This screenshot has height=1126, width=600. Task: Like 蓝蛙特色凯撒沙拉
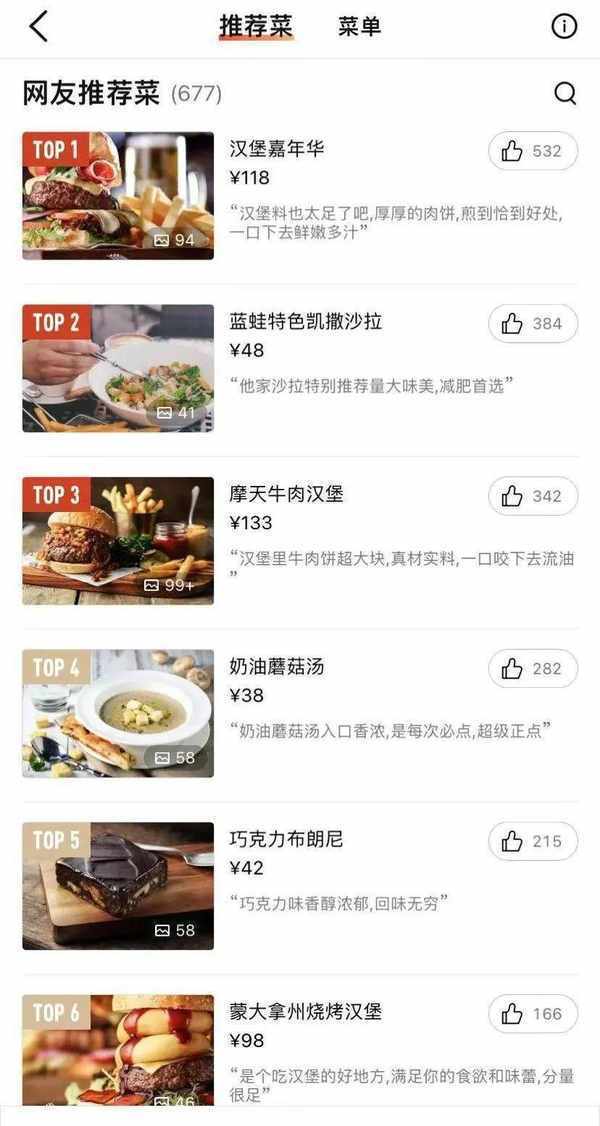[x=533, y=324]
